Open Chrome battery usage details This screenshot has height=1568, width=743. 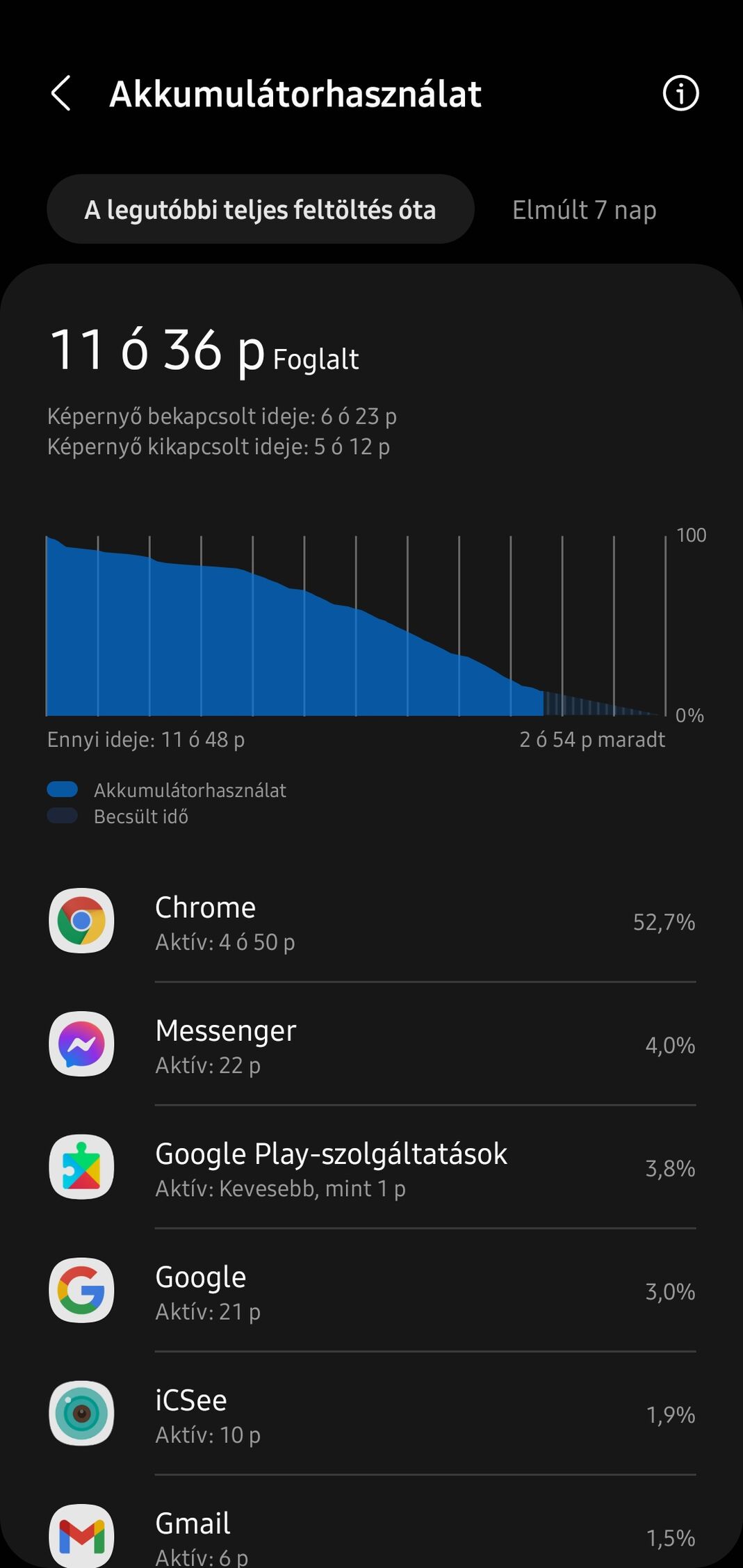[x=372, y=922]
